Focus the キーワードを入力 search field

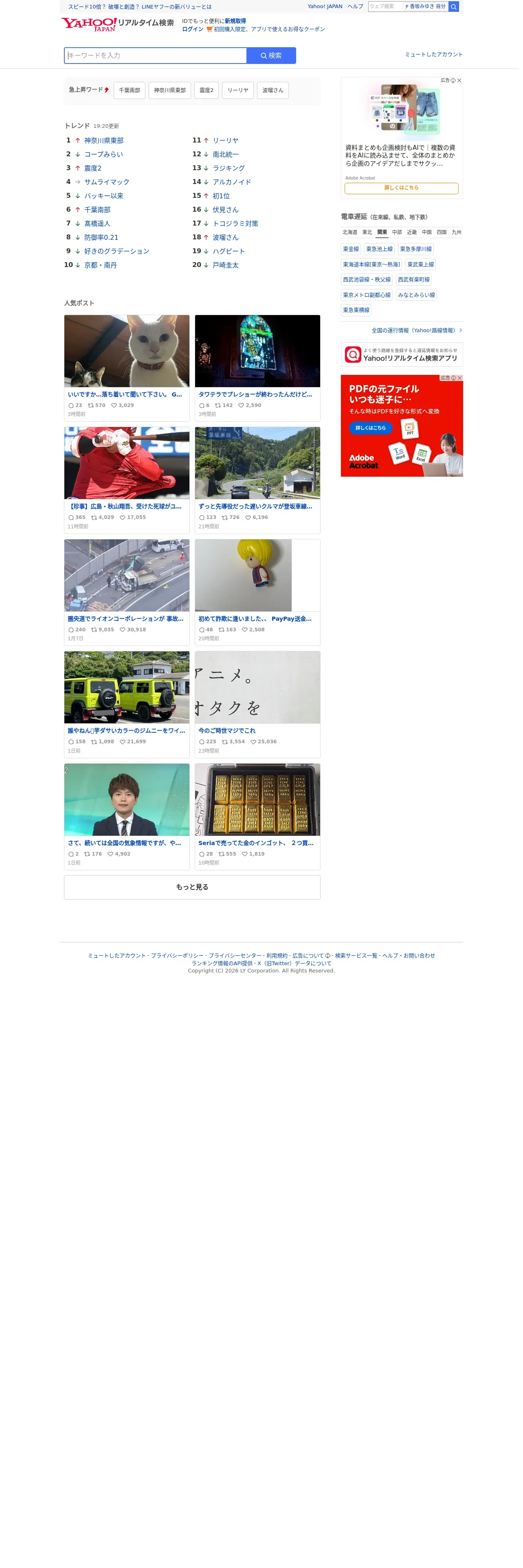click(156, 56)
